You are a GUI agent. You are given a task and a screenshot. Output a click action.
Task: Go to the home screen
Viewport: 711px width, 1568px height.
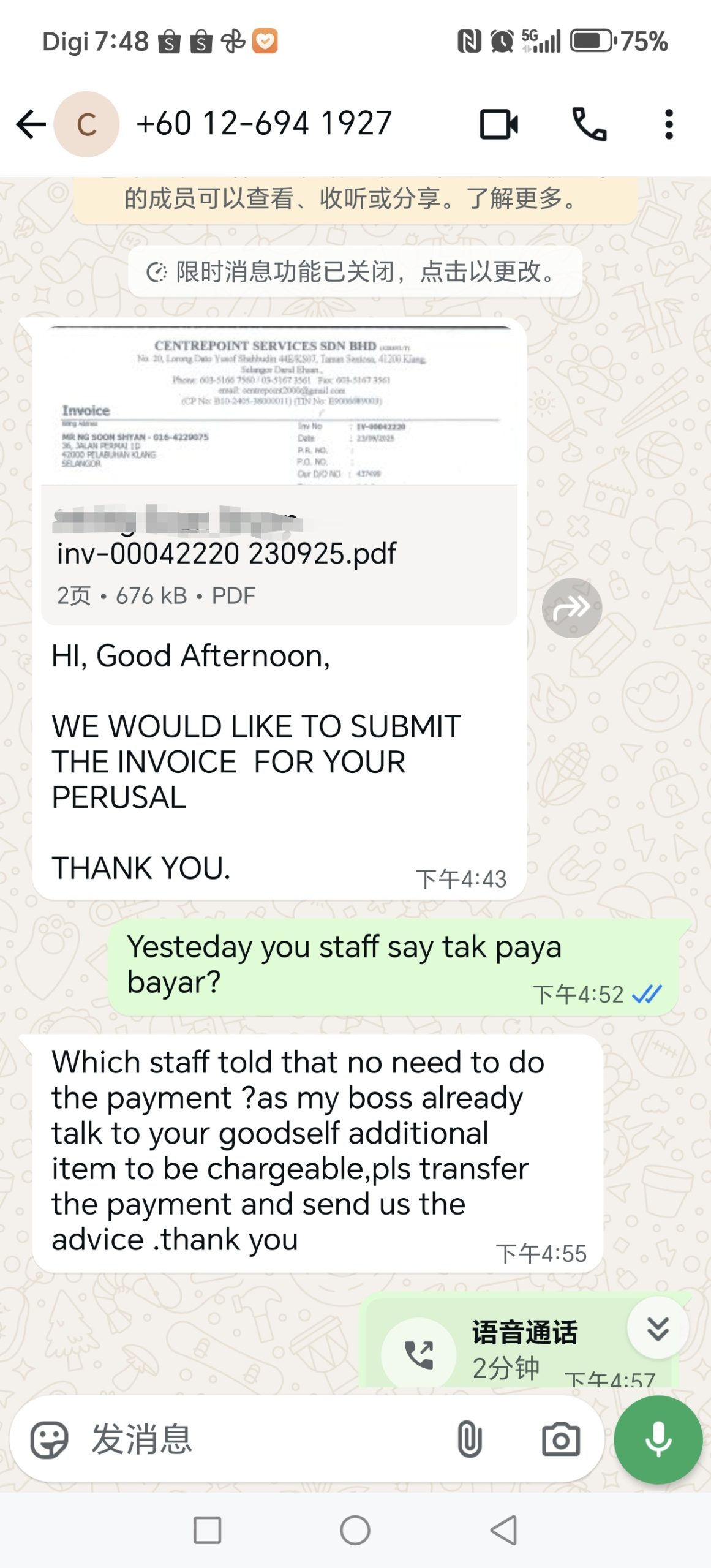click(355, 1530)
